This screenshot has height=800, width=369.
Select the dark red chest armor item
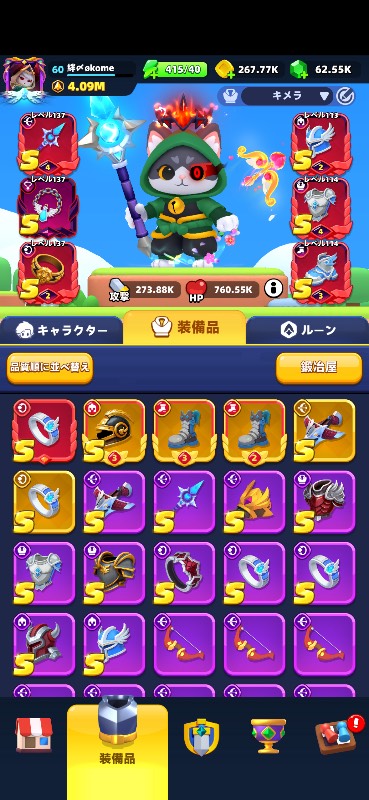325,502
